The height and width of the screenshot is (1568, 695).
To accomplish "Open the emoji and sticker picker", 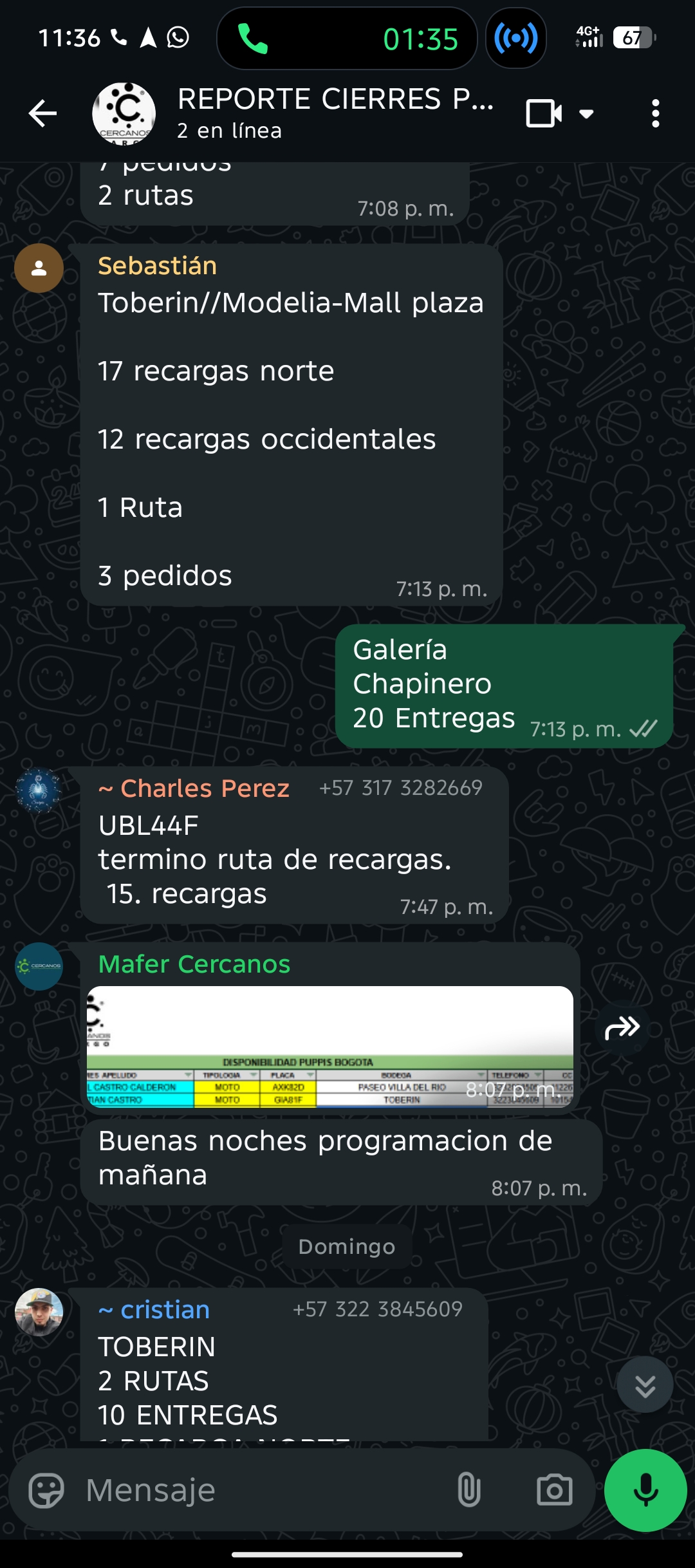I will (x=47, y=1490).
